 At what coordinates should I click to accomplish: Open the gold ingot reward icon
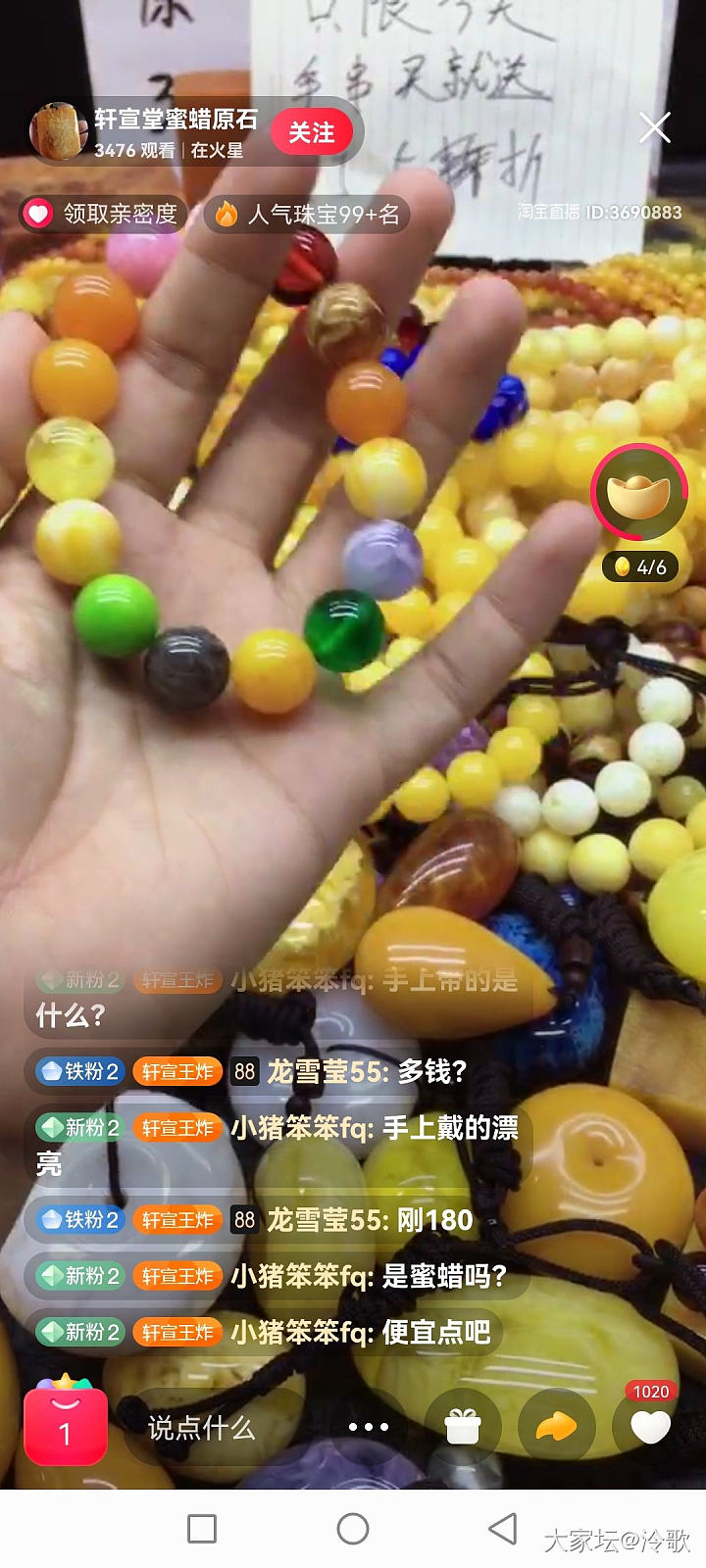638,493
